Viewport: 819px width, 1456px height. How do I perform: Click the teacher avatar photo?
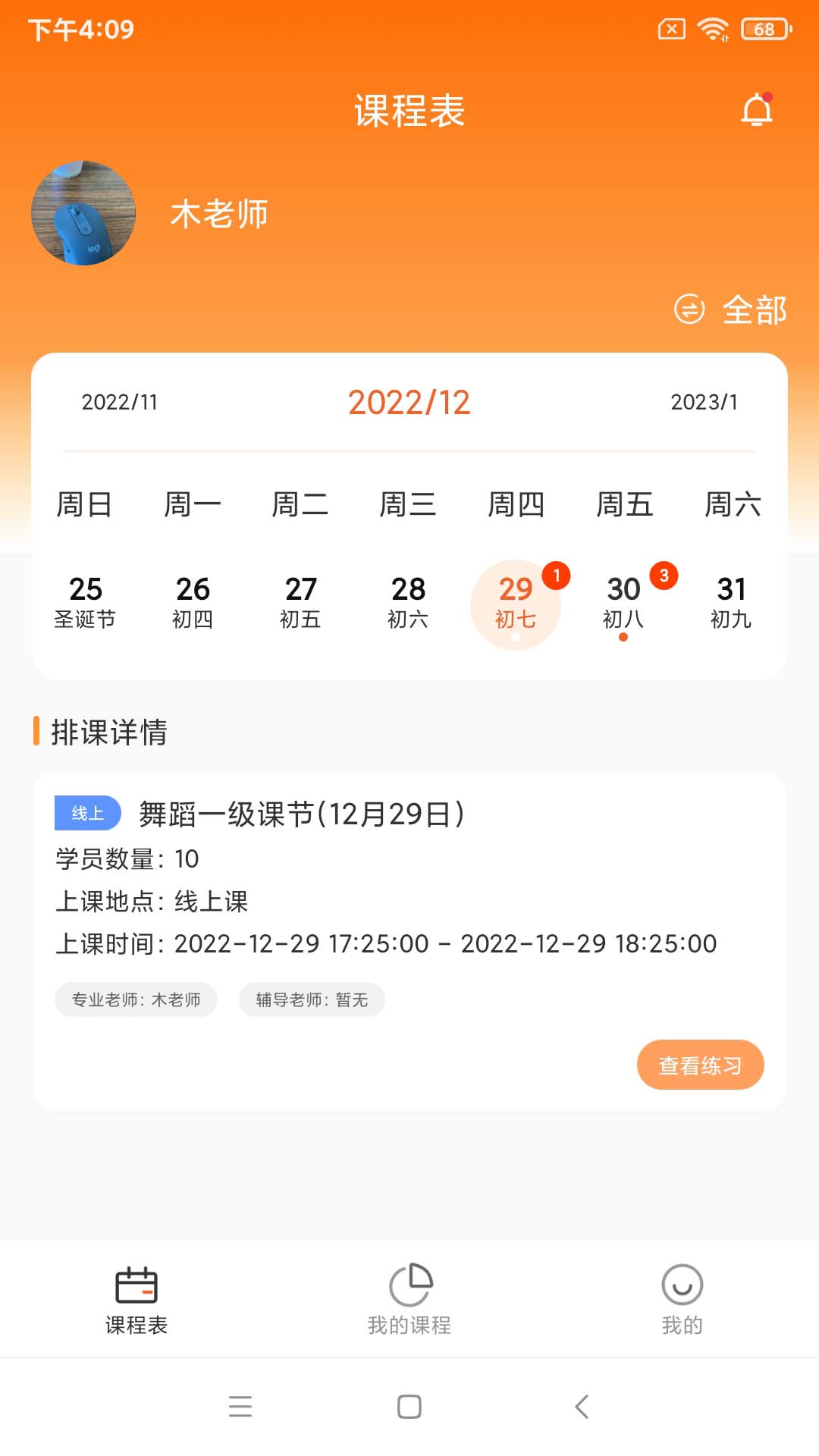[83, 214]
